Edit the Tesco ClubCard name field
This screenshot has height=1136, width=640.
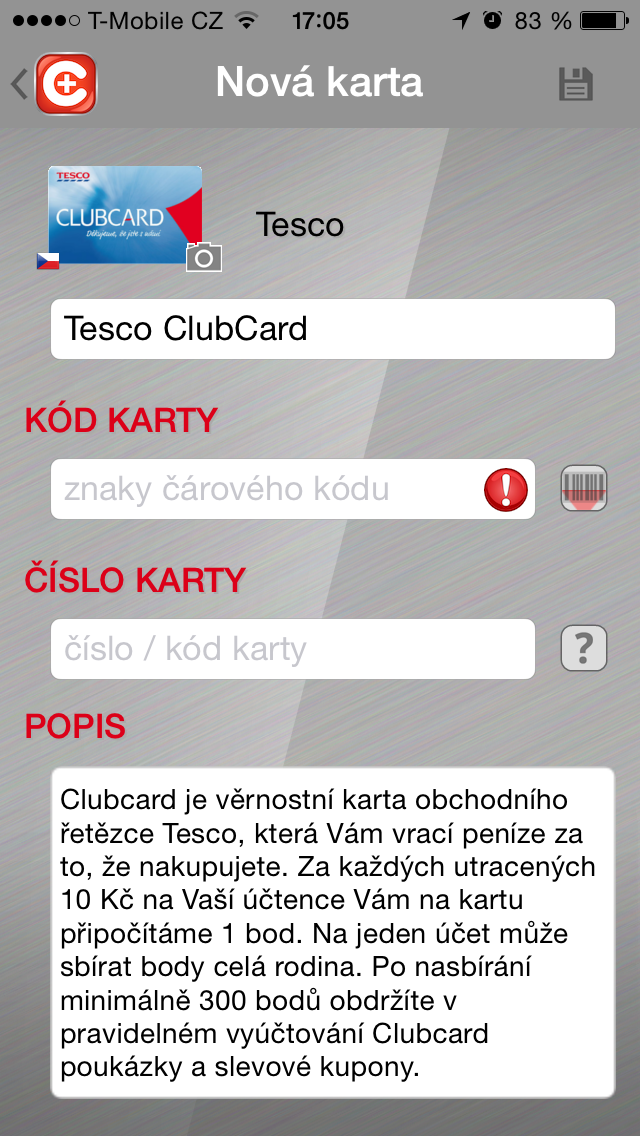click(x=332, y=329)
